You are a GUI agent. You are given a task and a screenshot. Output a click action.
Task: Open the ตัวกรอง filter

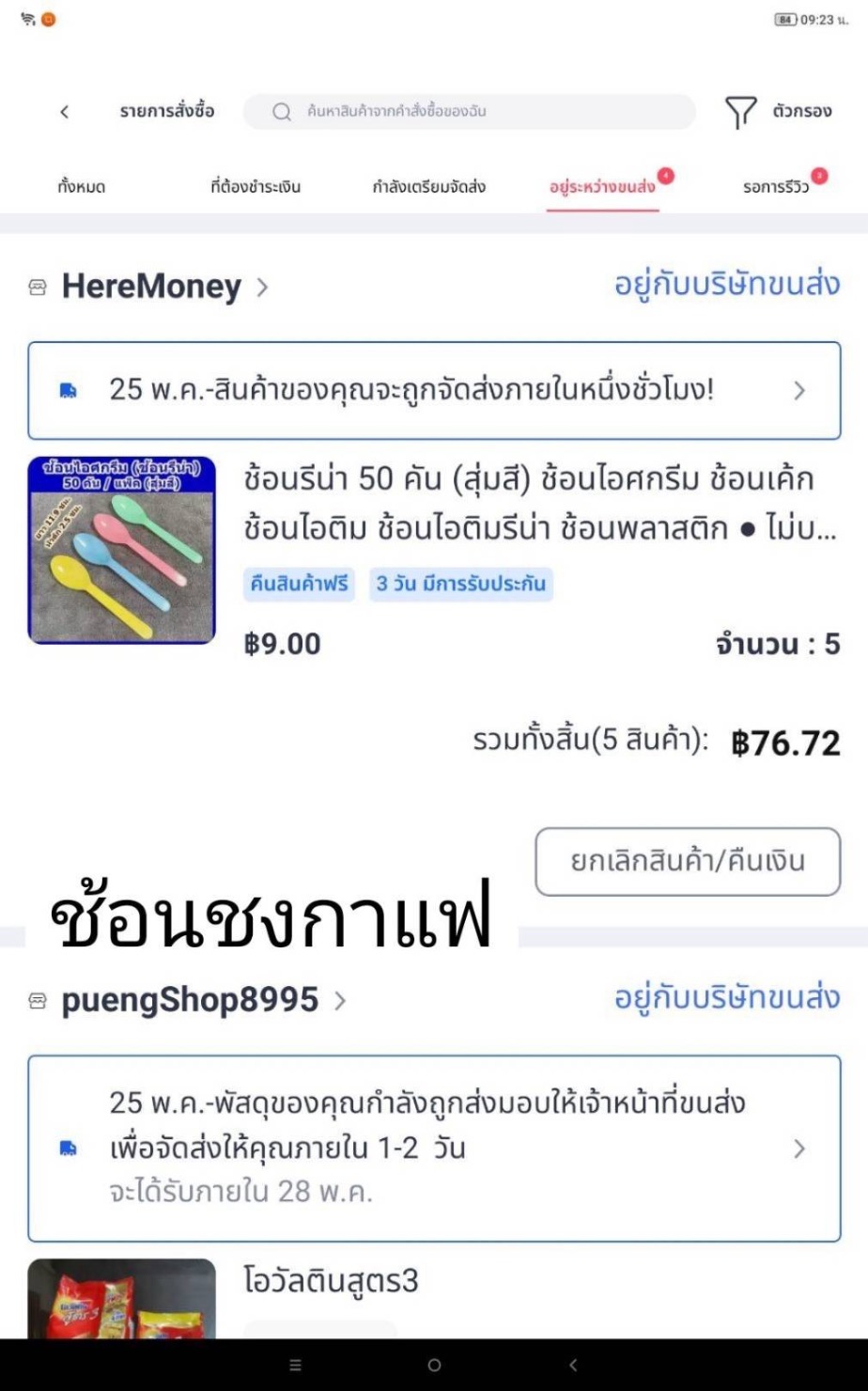[778, 112]
